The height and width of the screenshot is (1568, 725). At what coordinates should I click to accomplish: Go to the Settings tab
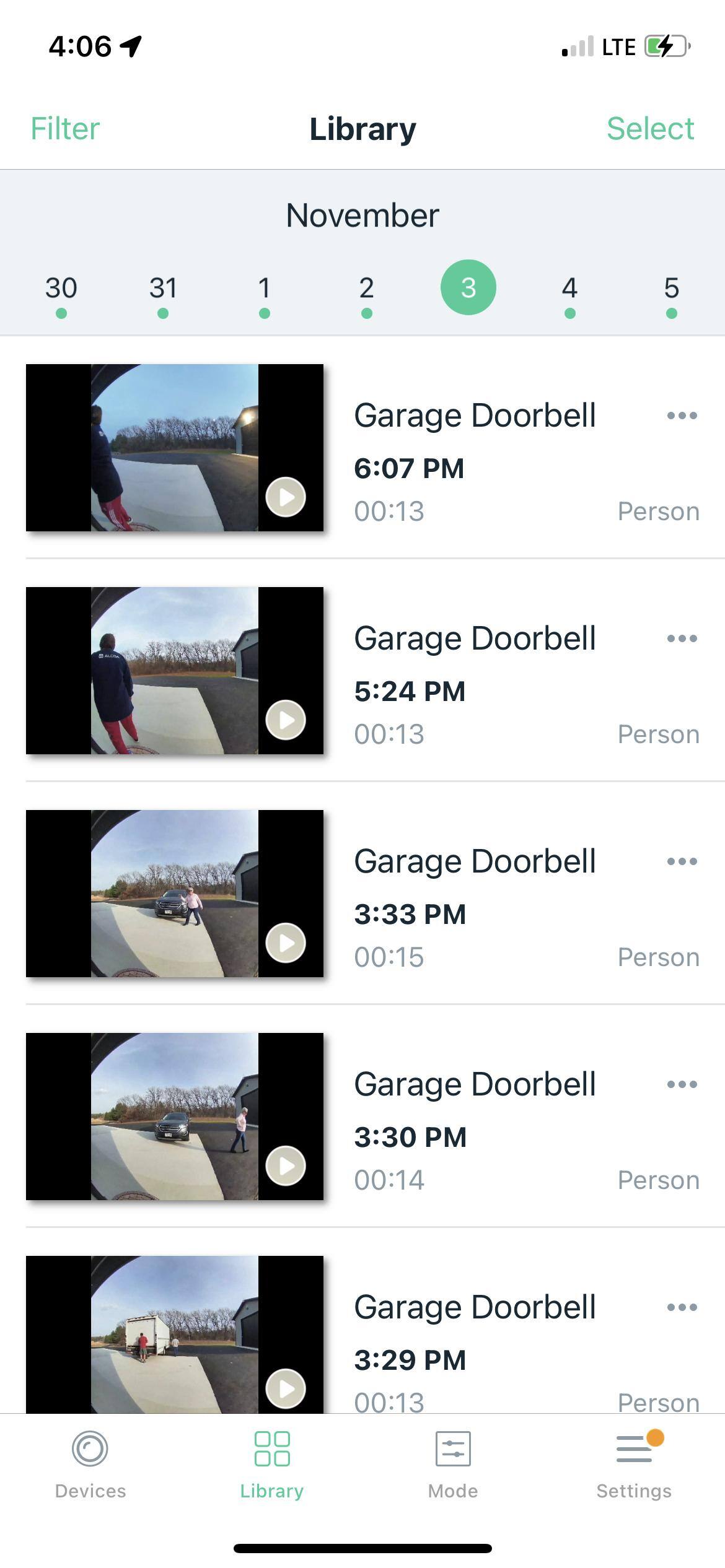click(x=634, y=1464)
